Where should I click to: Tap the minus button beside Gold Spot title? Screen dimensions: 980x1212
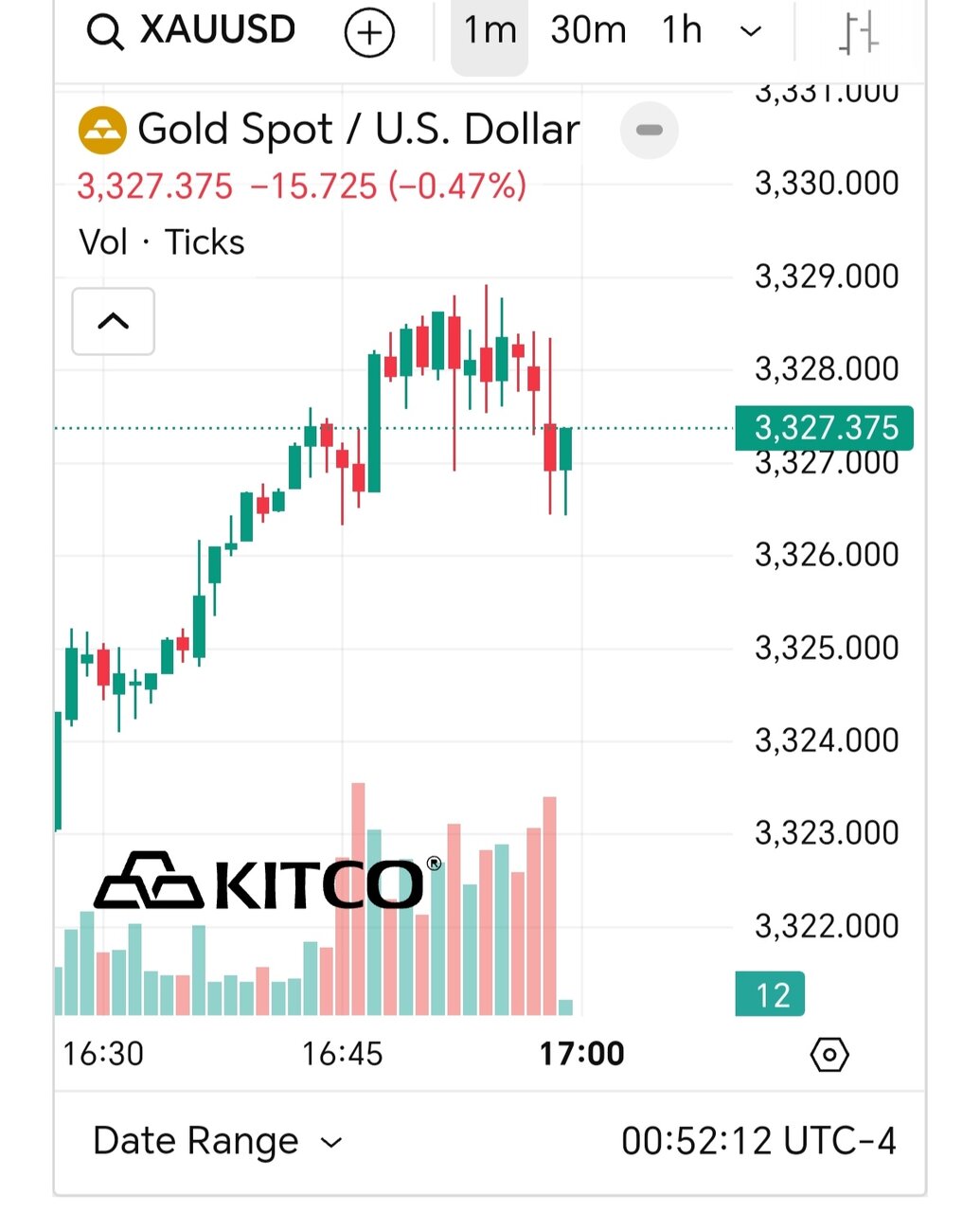pos(650,130)
